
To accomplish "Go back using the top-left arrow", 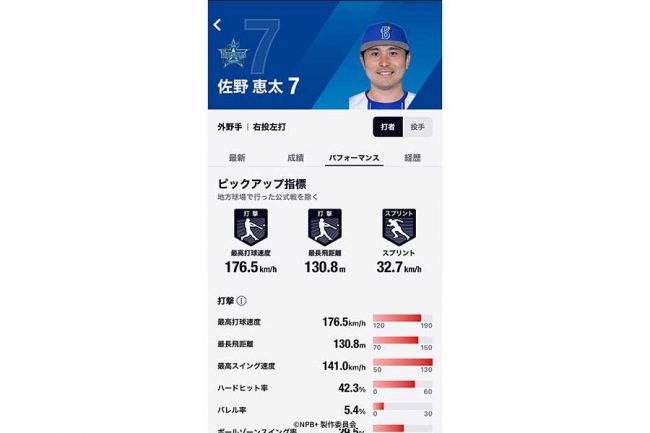I will coord(219,25).
